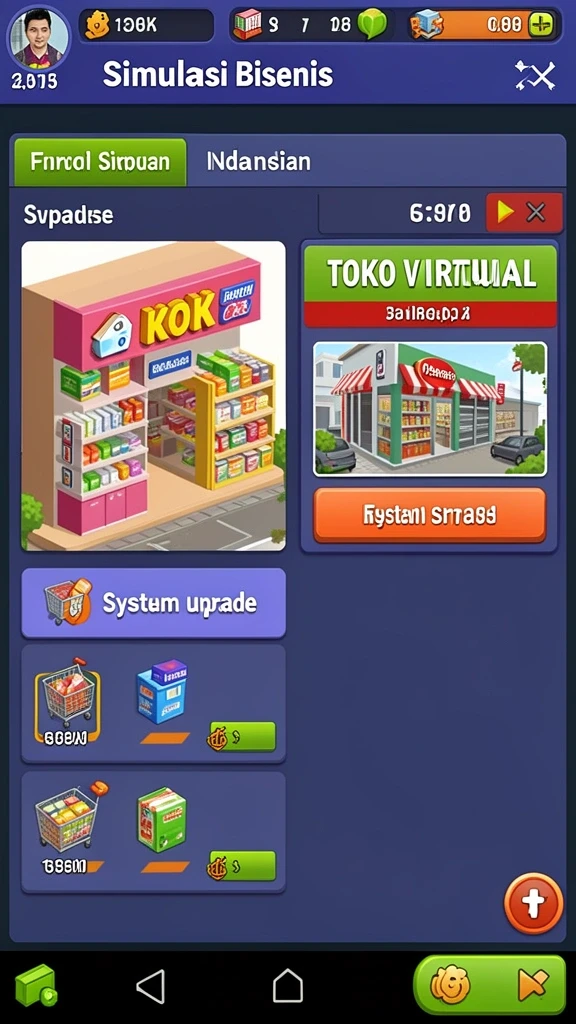Tap the green plus to add currency

point(541,25)
